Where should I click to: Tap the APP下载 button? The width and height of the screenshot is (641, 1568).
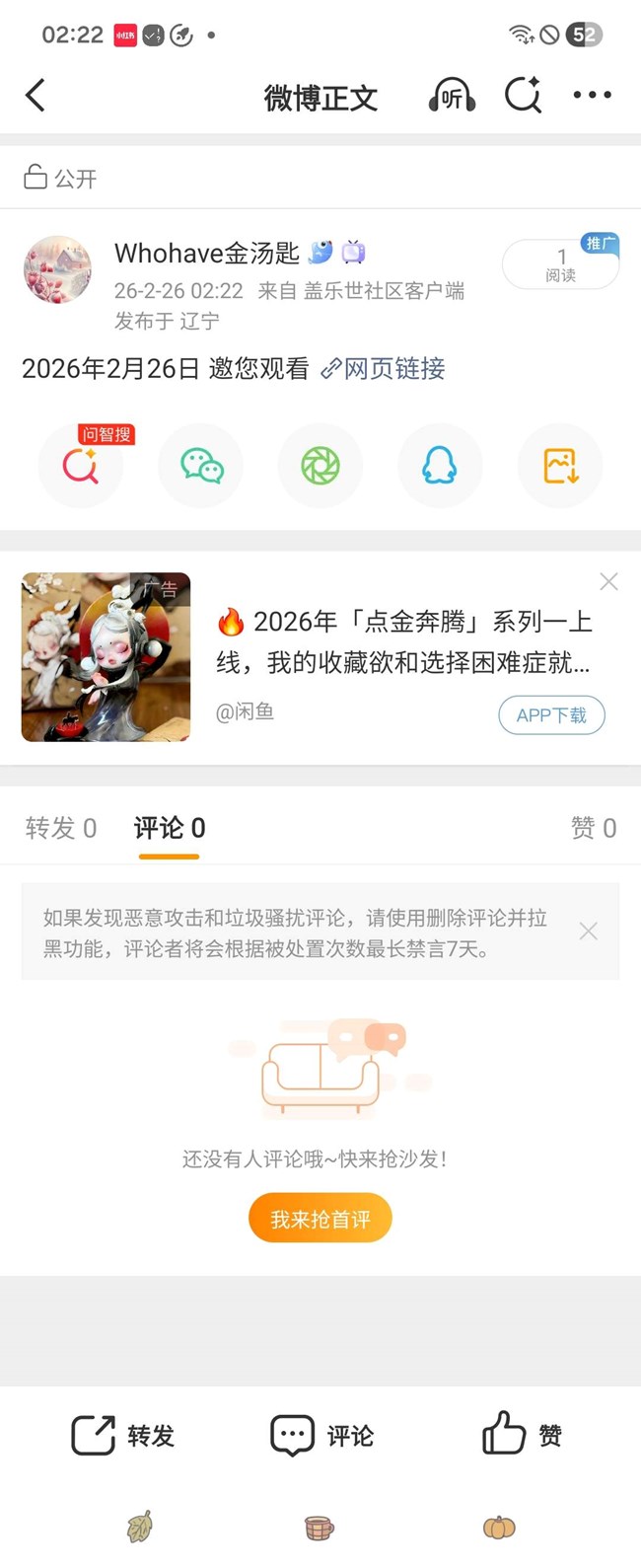(551, 715)
